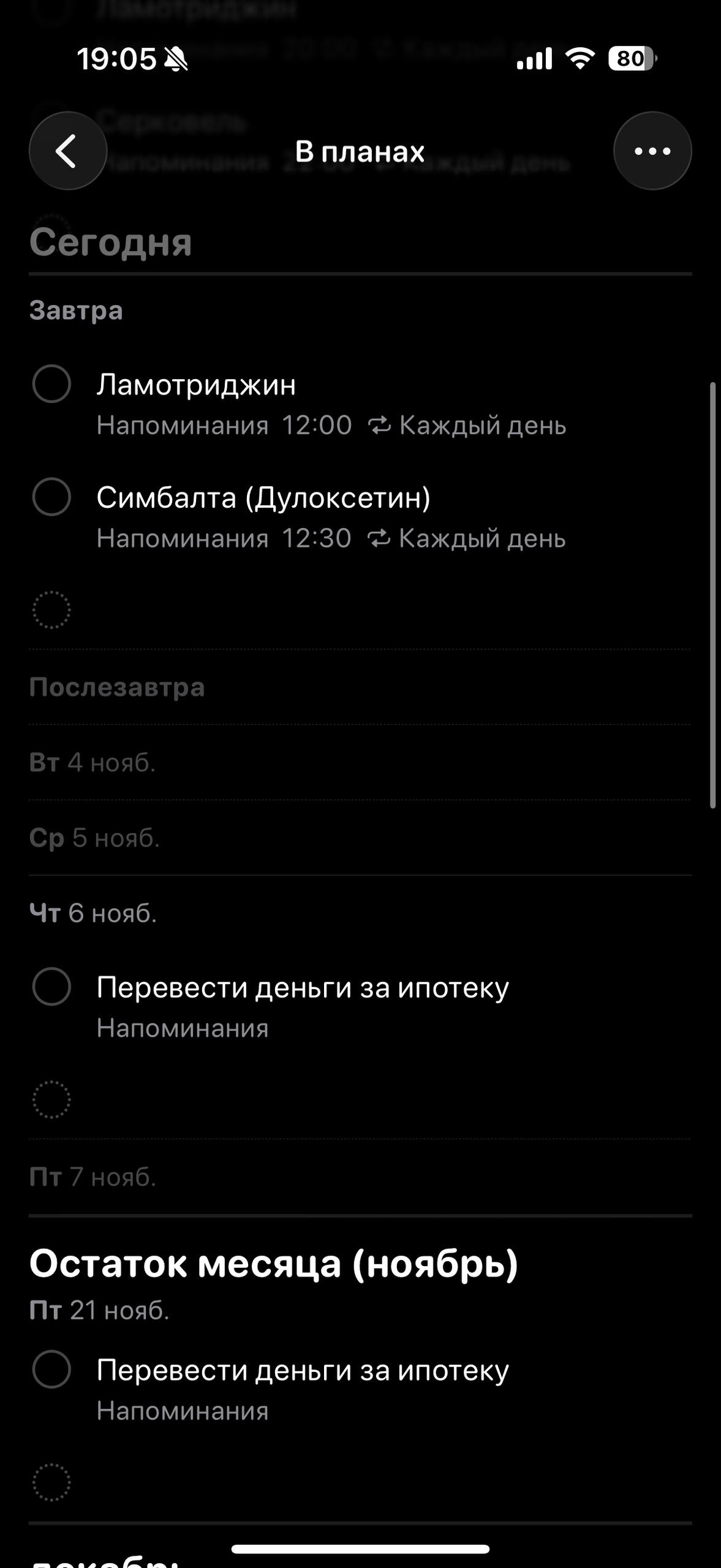Check off ипотека reminder for Чт 6 нояб.
721x1568 pixels.
pyautogui.click(x=51, y=987)
